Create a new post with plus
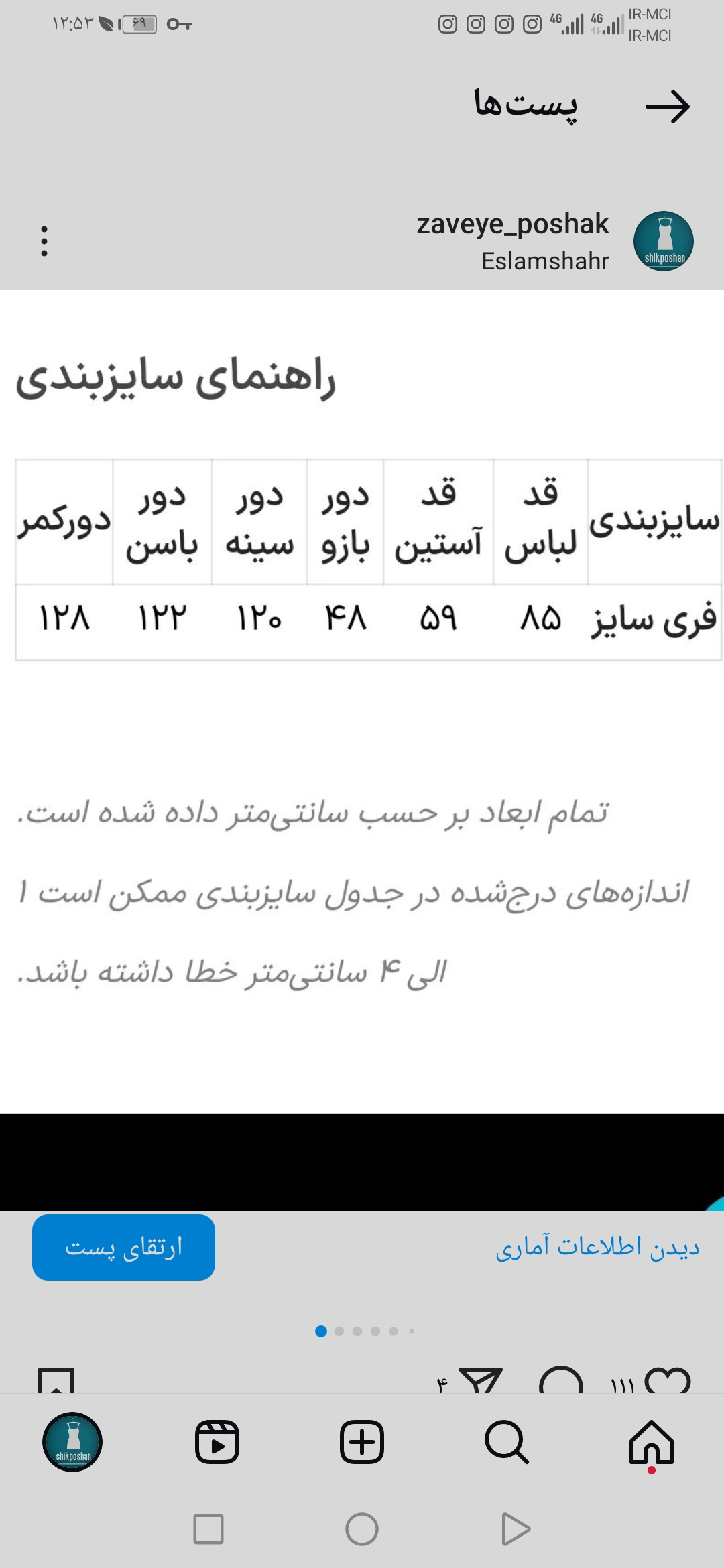The width and height of the screenshot is (724, 1568). click(362, 1442)
